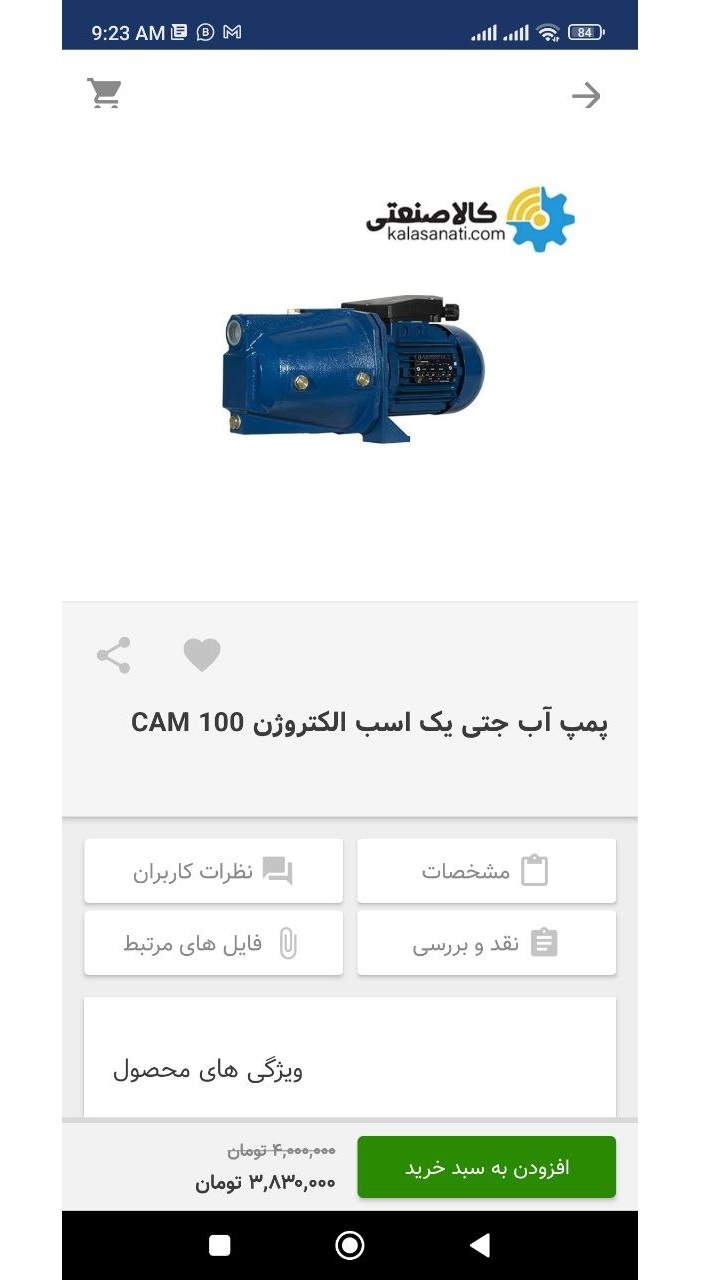Tap افزودن به سبد خرید button
720x1280 pixels.
click(x=486, y=1167)
